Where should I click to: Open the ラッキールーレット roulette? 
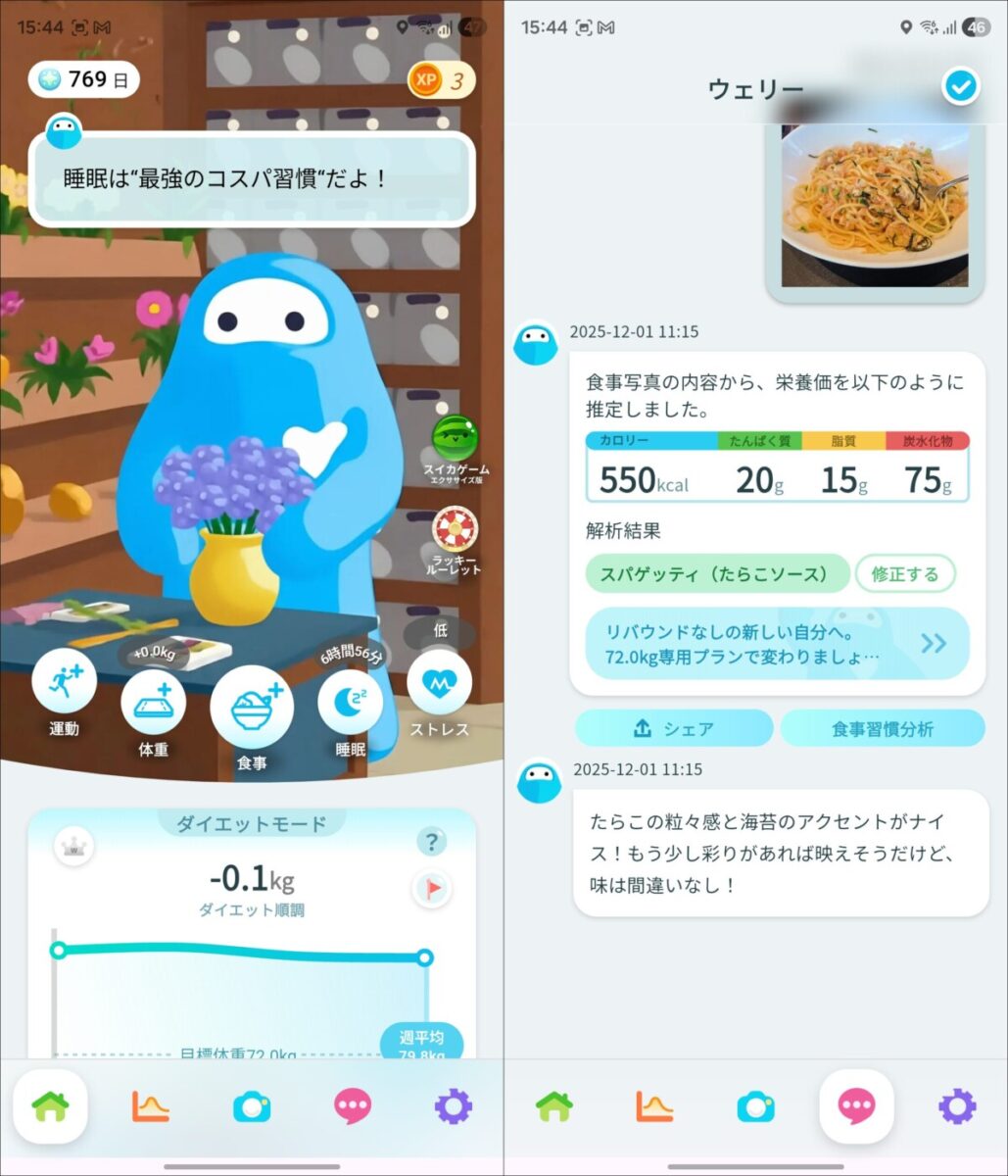tap(455, 529)
